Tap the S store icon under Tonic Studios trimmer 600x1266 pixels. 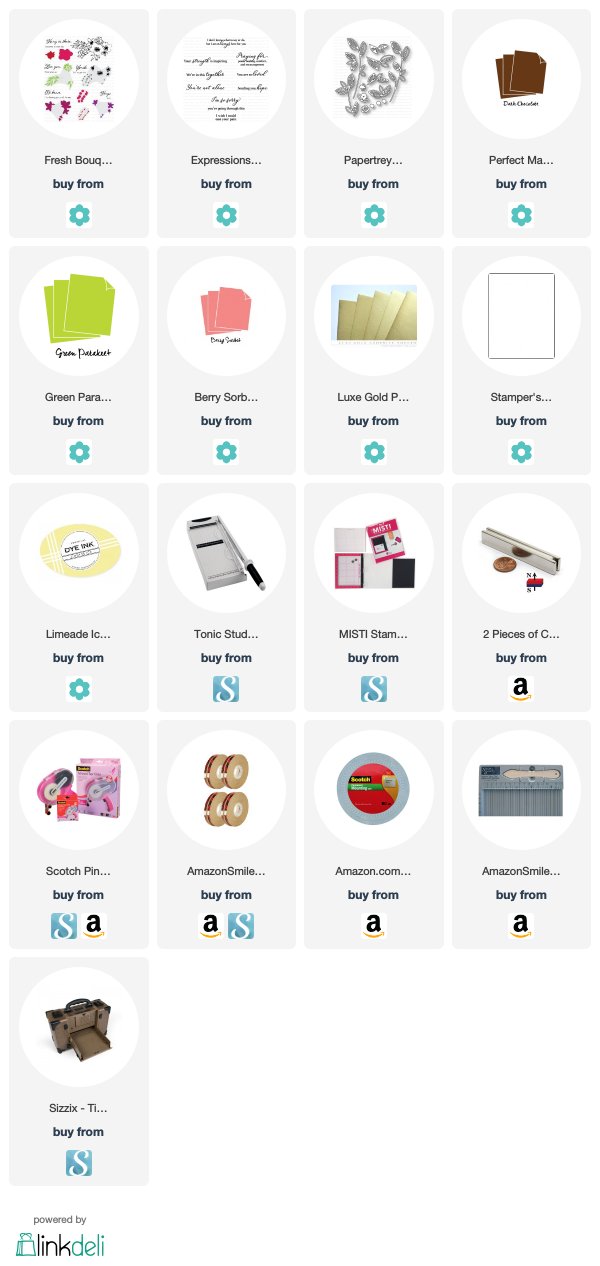(226, 689)
